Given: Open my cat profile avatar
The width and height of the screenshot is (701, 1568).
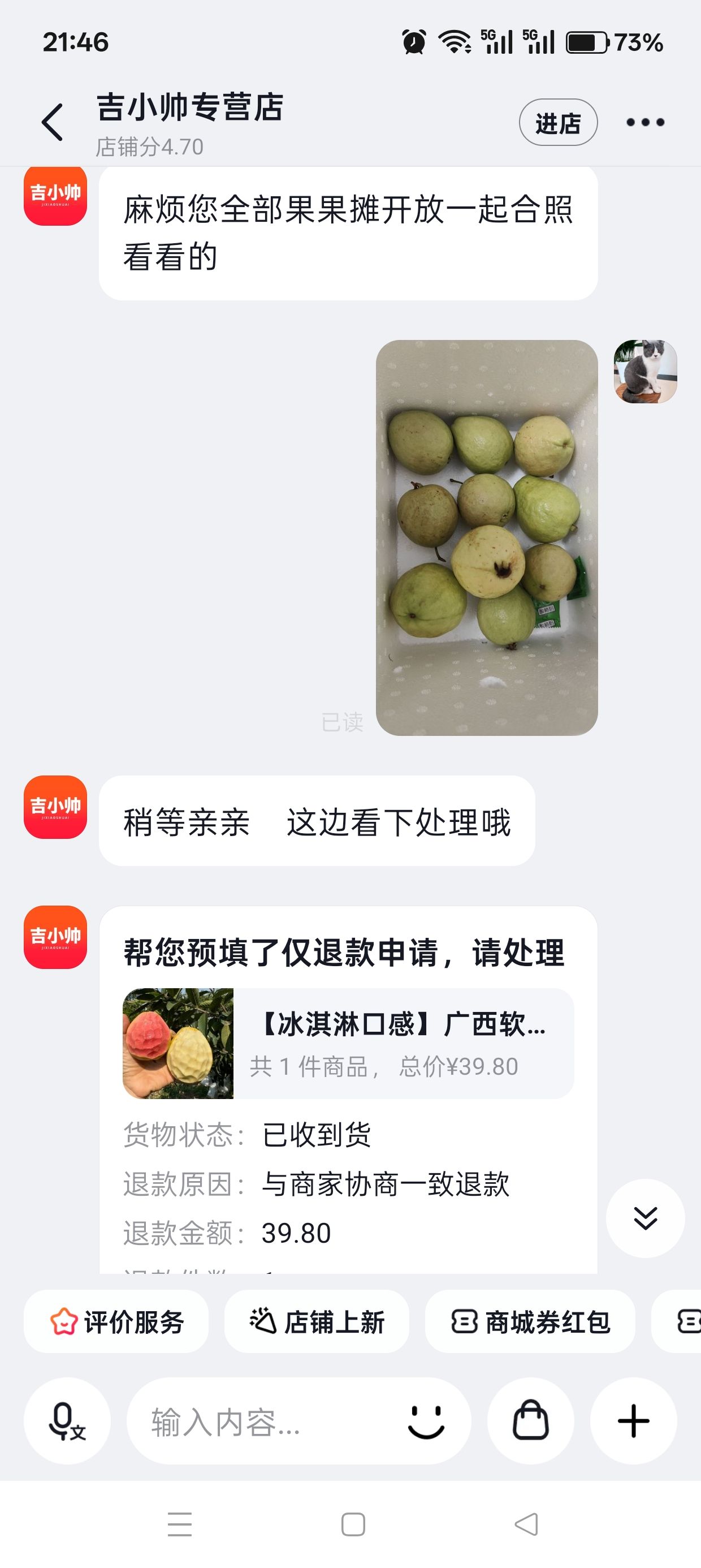Looking at the screenshot, I should (645, 371).
